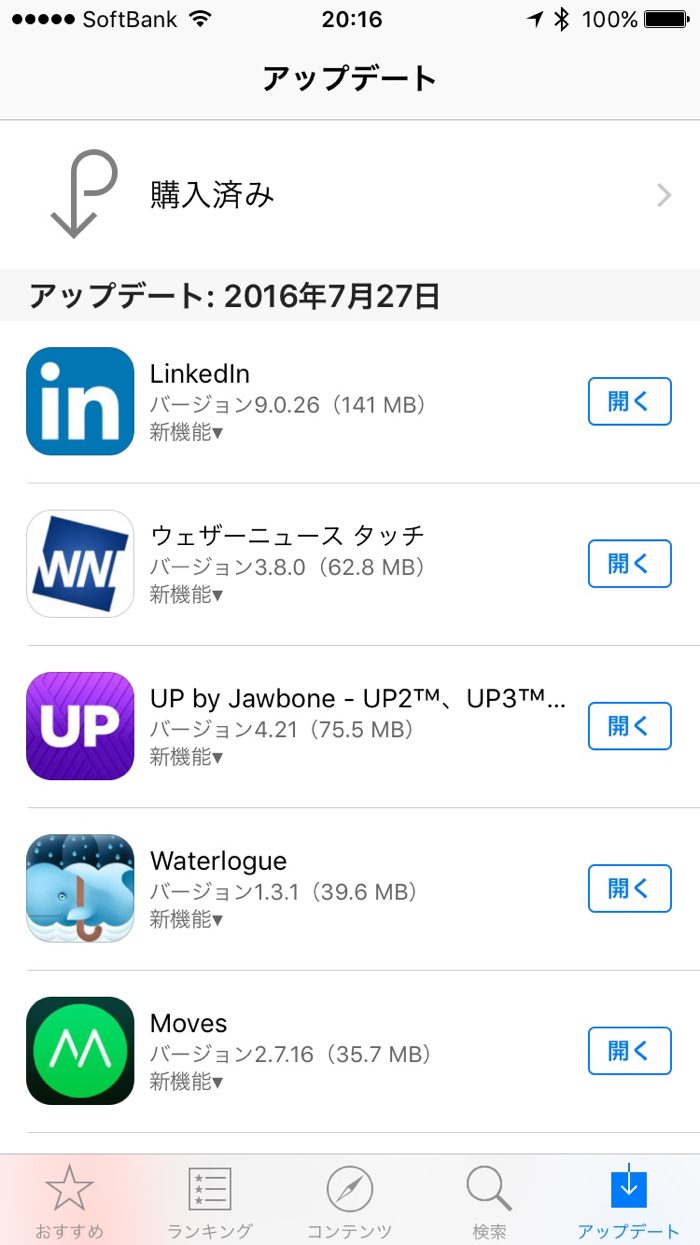Open ウェザーニュース タッチ with its 開く button
The width and height of the screenshot is (700, 1245).
tap(629, 564)
